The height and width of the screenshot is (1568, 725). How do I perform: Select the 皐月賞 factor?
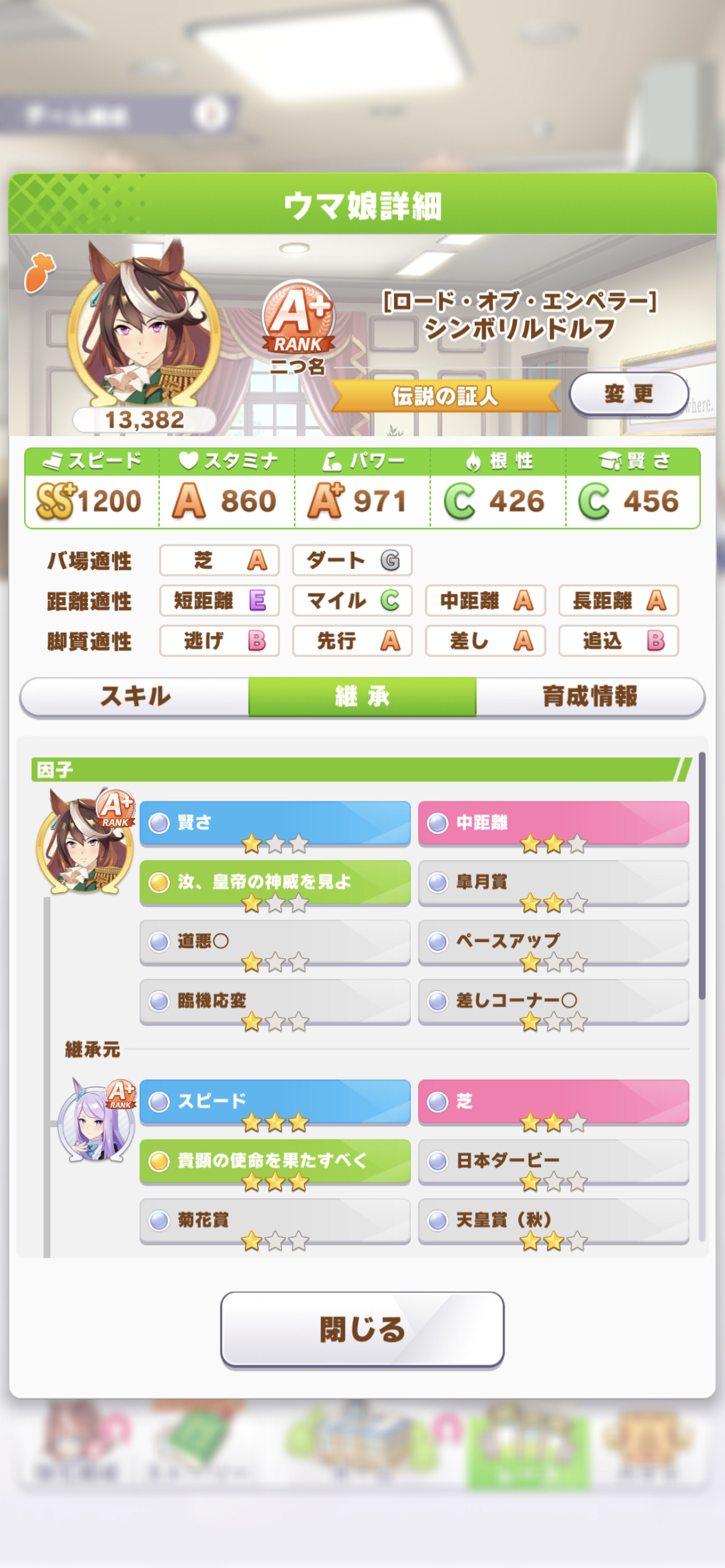pos(553,883)
